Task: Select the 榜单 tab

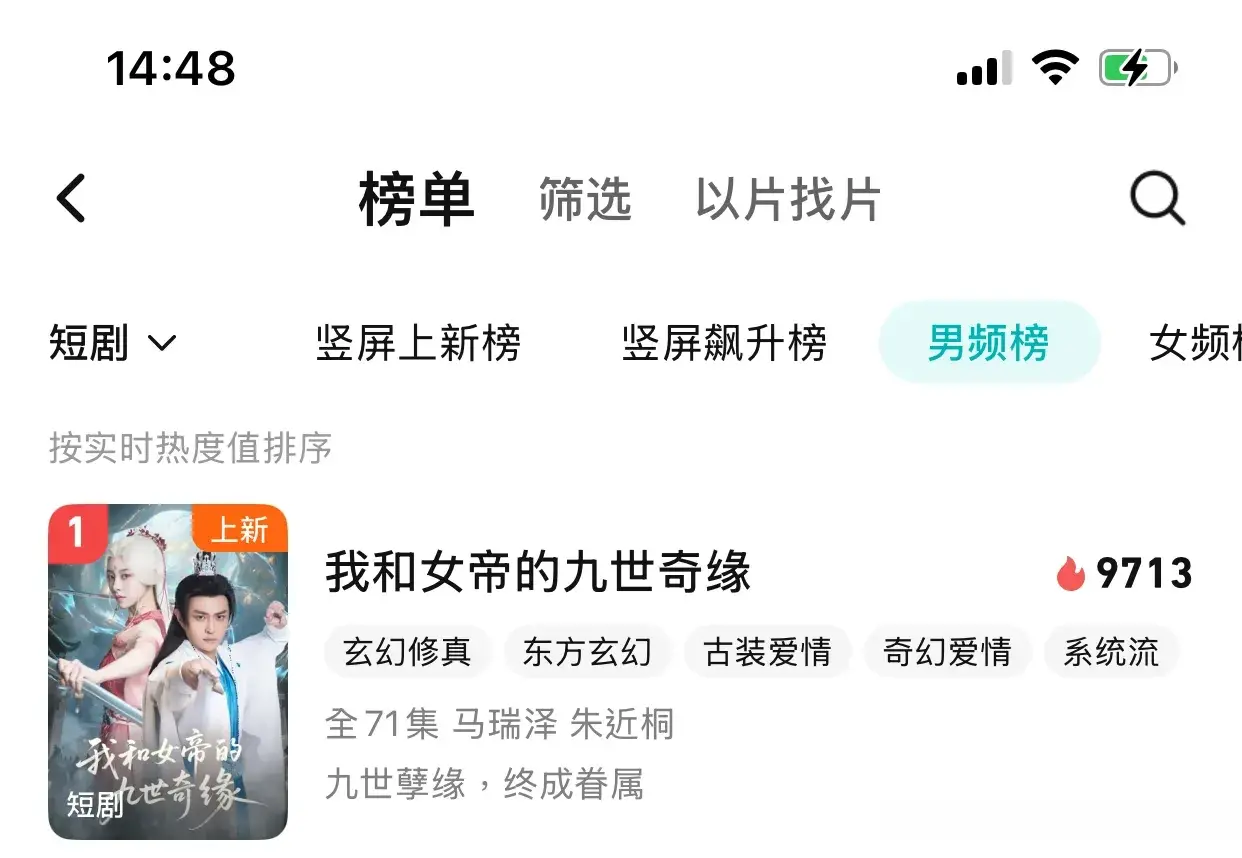Action: 416,199
